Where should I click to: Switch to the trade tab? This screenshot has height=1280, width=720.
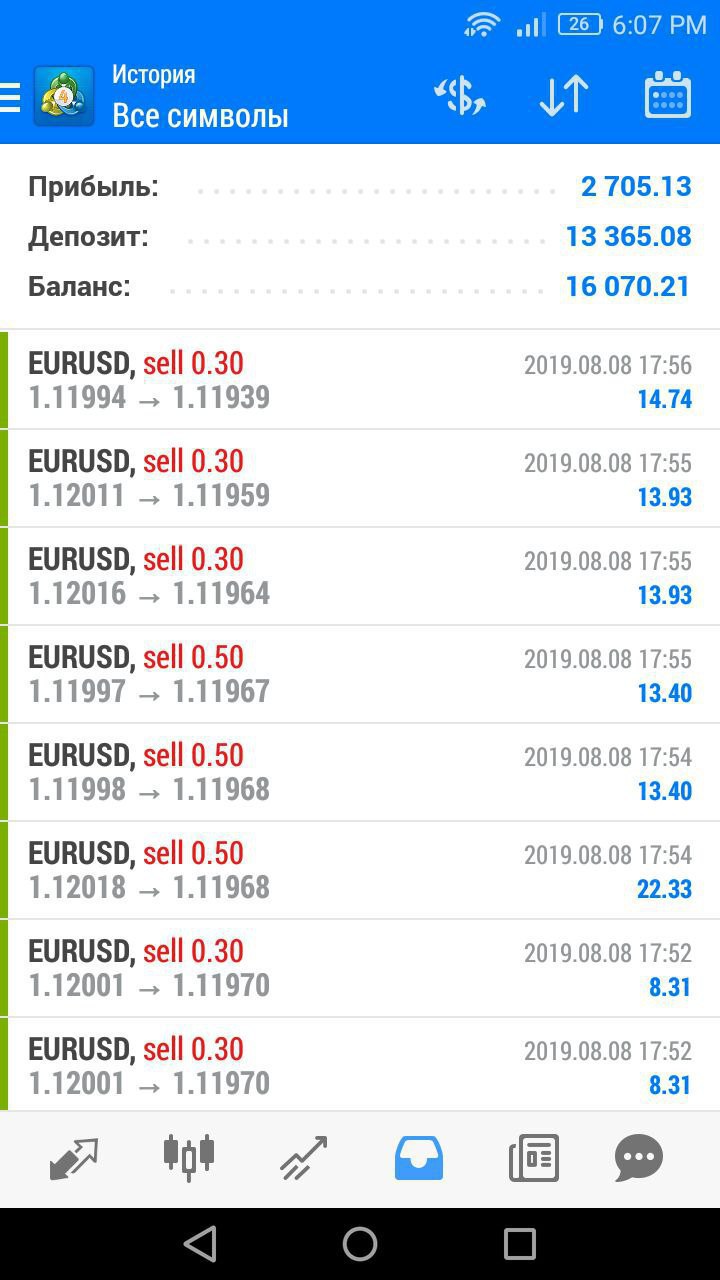pos(304,1159)
